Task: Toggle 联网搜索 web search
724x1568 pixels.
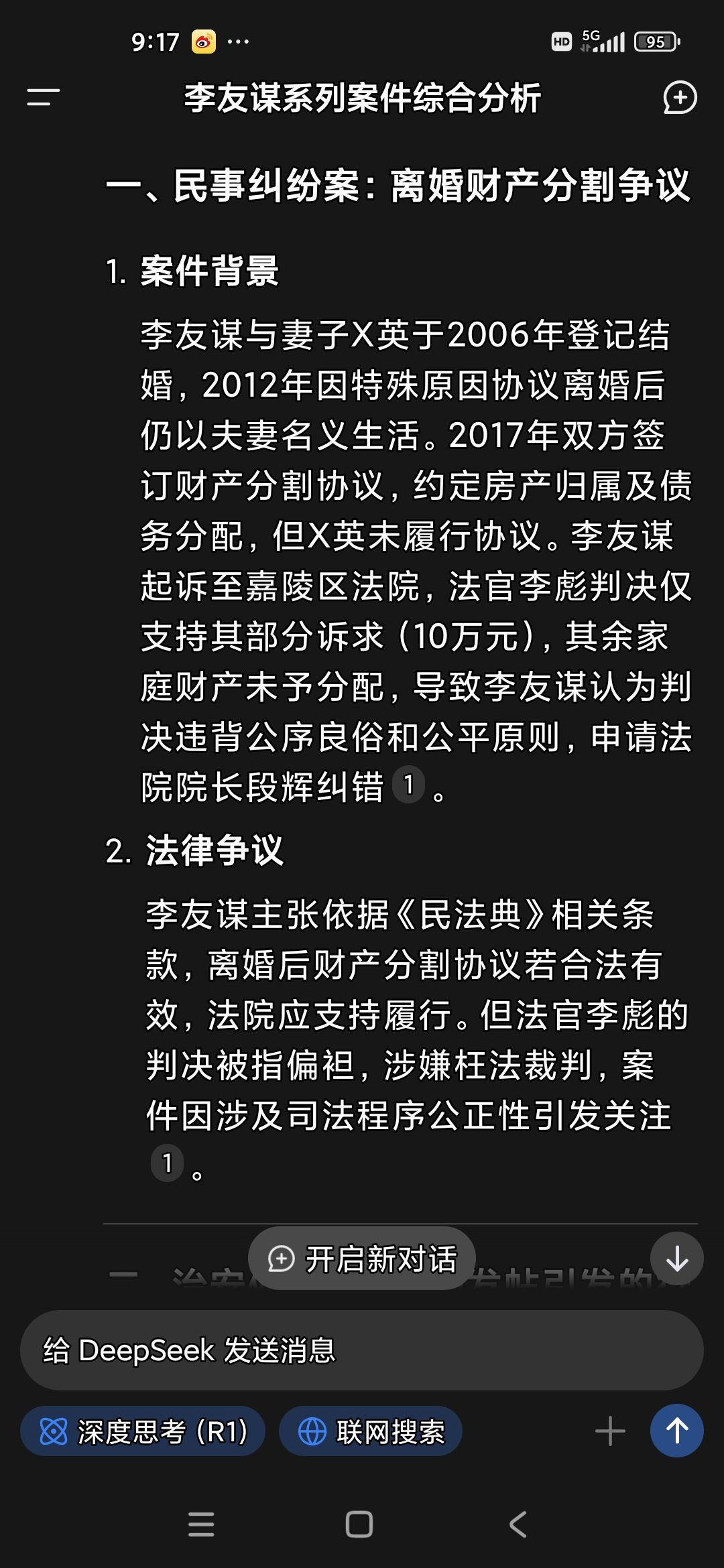Action: coord(371,1431)
